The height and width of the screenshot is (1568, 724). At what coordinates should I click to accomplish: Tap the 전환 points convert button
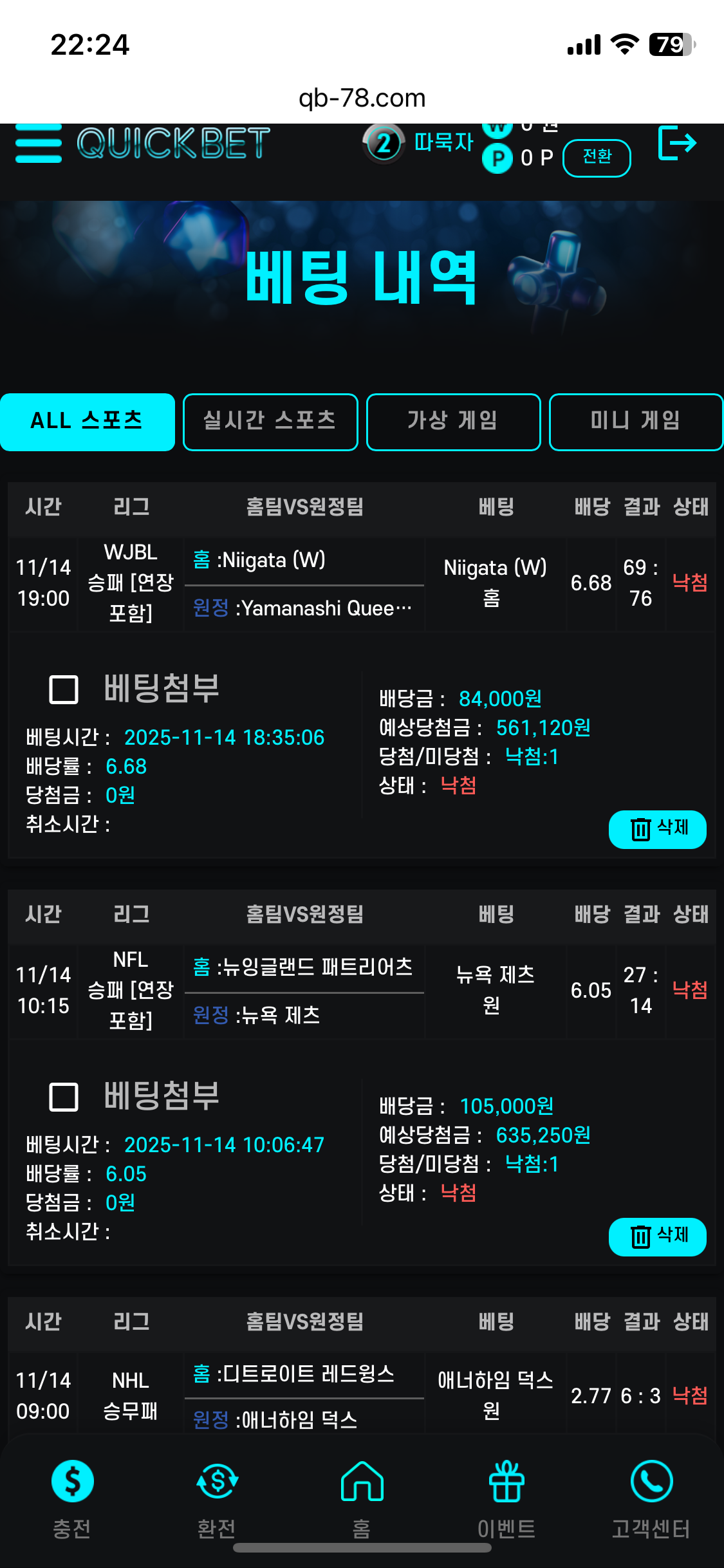596,158
